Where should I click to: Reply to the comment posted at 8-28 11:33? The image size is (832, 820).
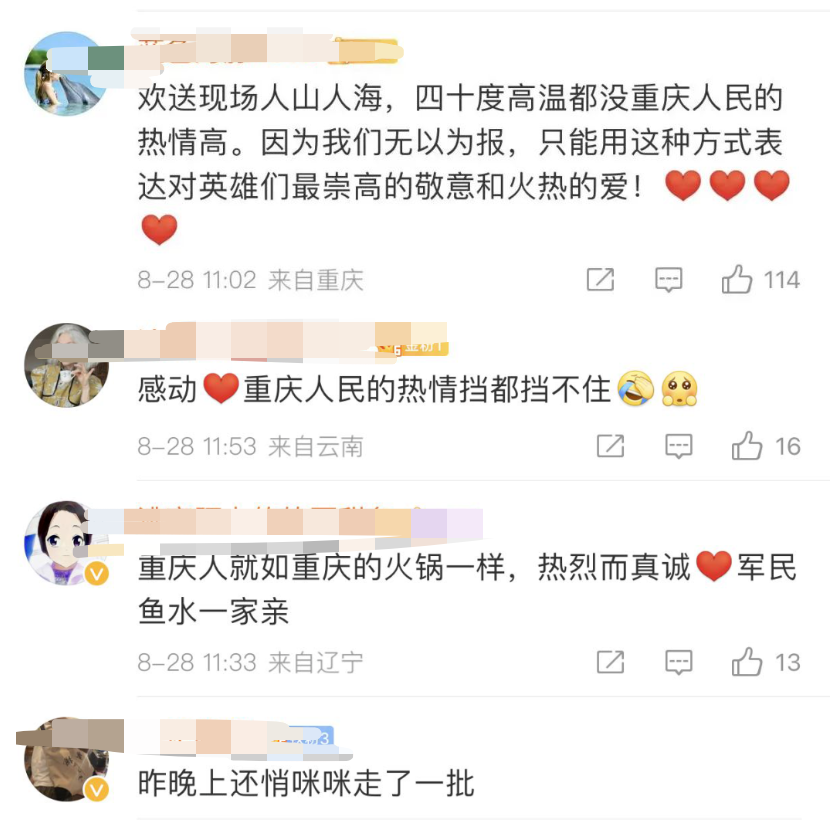(x=679, y=661)
